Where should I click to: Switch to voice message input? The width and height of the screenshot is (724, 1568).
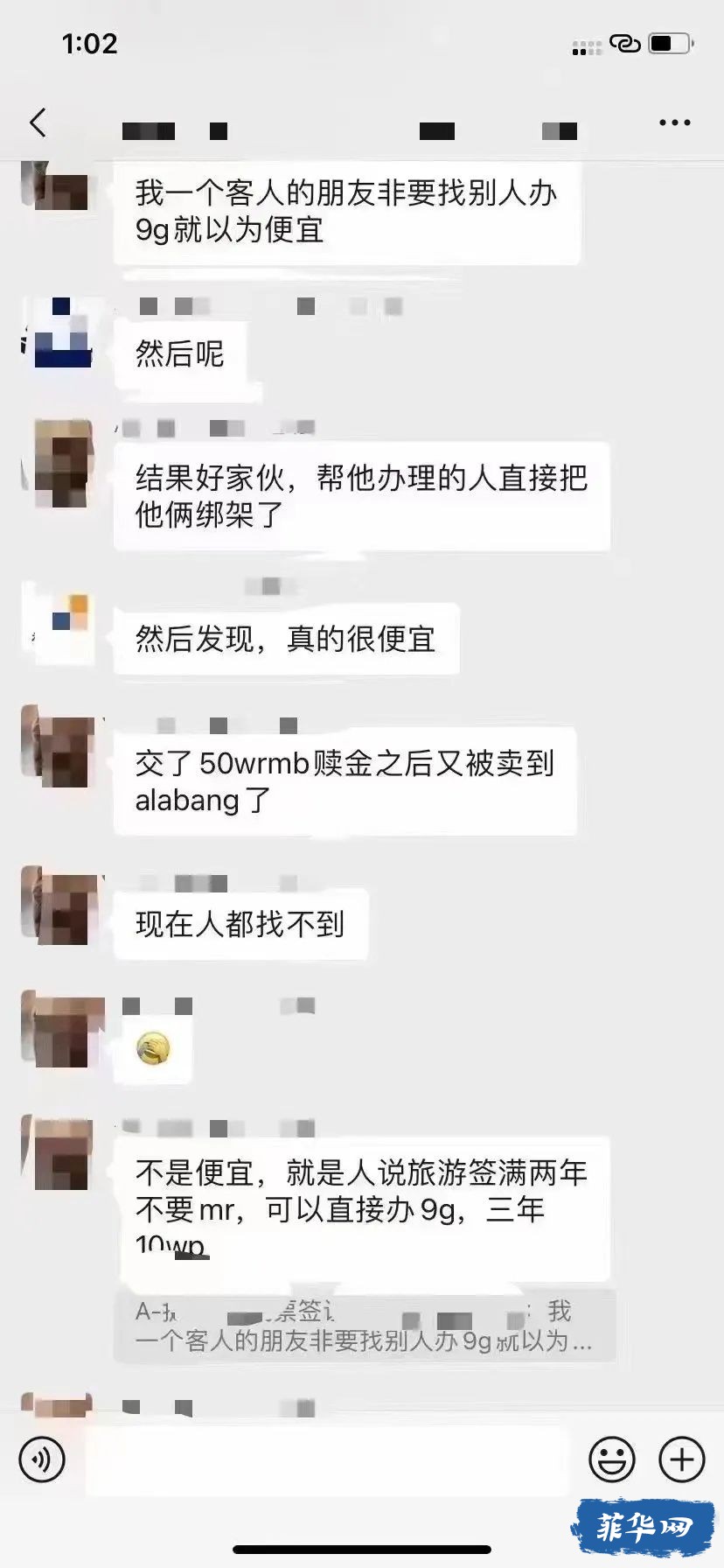tap(42, 1459)
